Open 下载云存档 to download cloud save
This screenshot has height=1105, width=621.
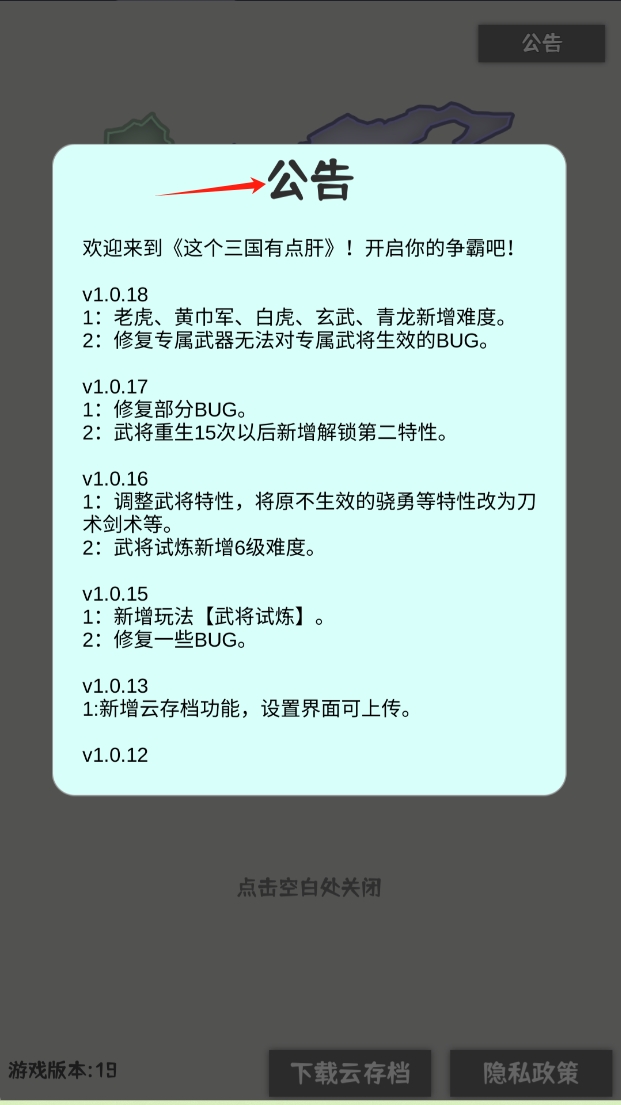(350, 1073)
